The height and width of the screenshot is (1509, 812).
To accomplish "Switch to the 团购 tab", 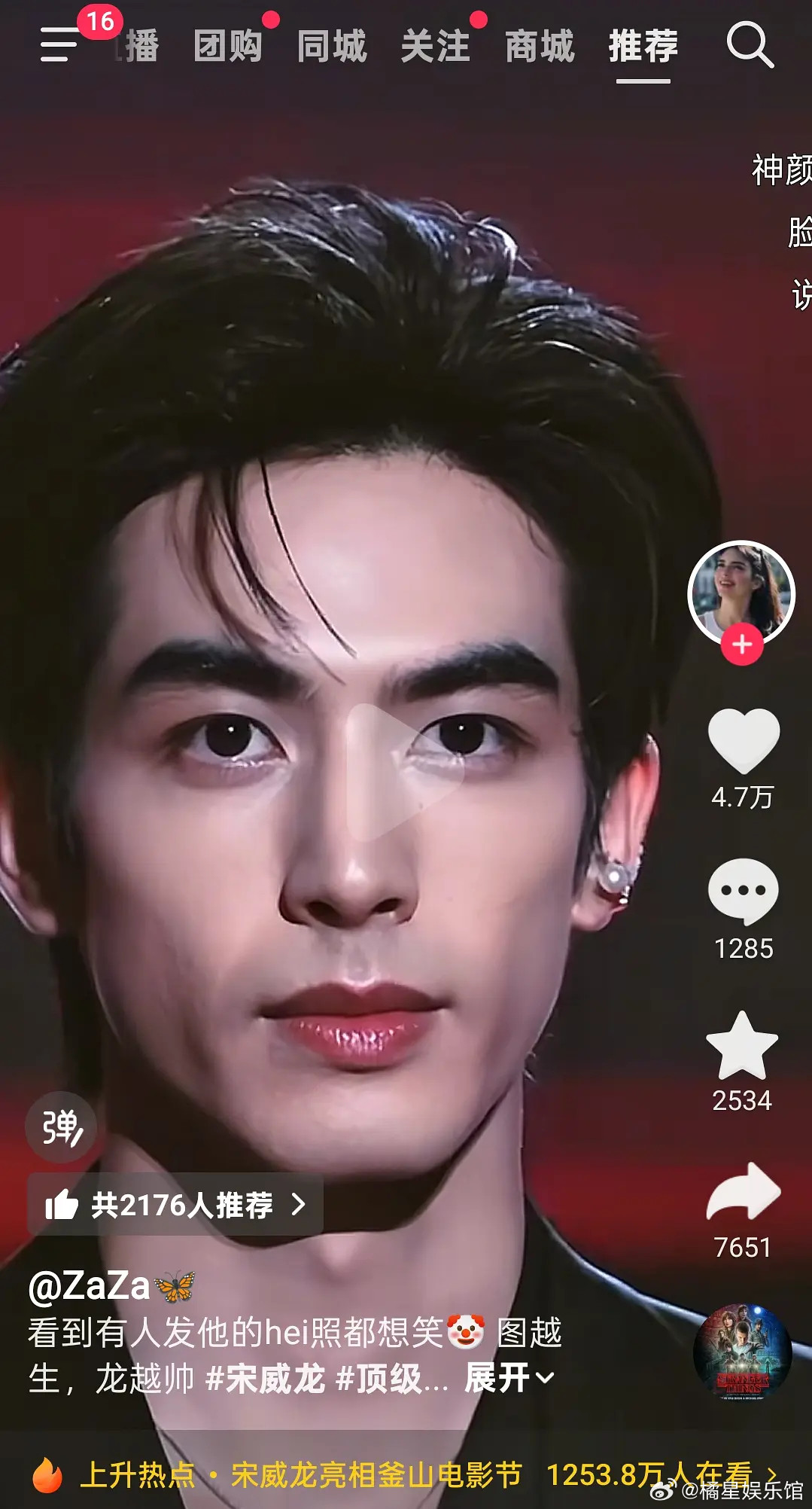I will (x=228, y=46).
